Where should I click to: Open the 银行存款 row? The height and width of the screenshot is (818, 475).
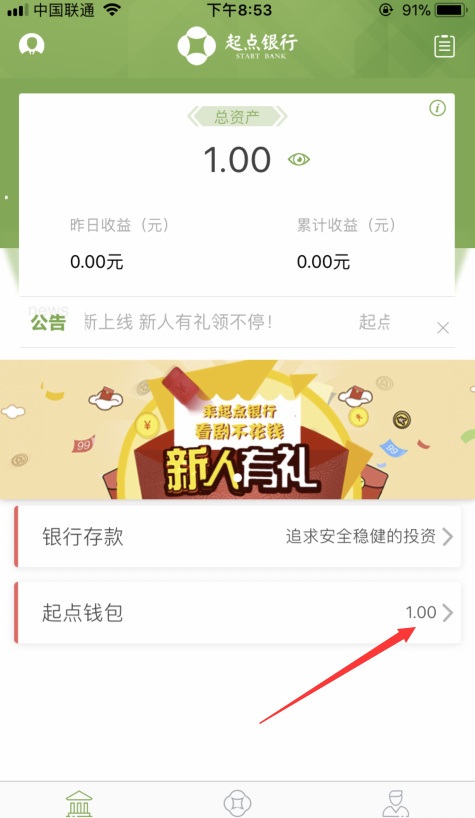[237, 536]
